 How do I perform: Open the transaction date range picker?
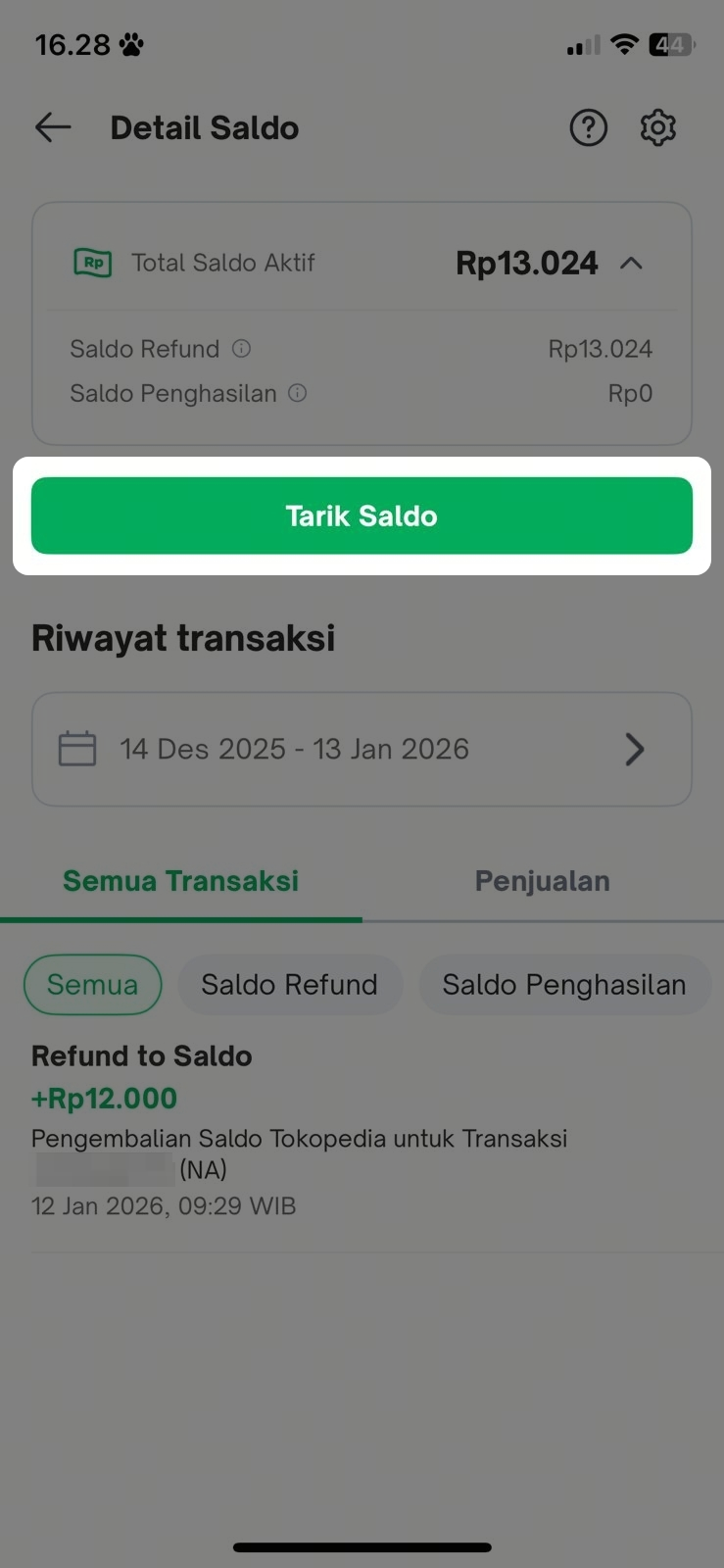click(362, 750)
